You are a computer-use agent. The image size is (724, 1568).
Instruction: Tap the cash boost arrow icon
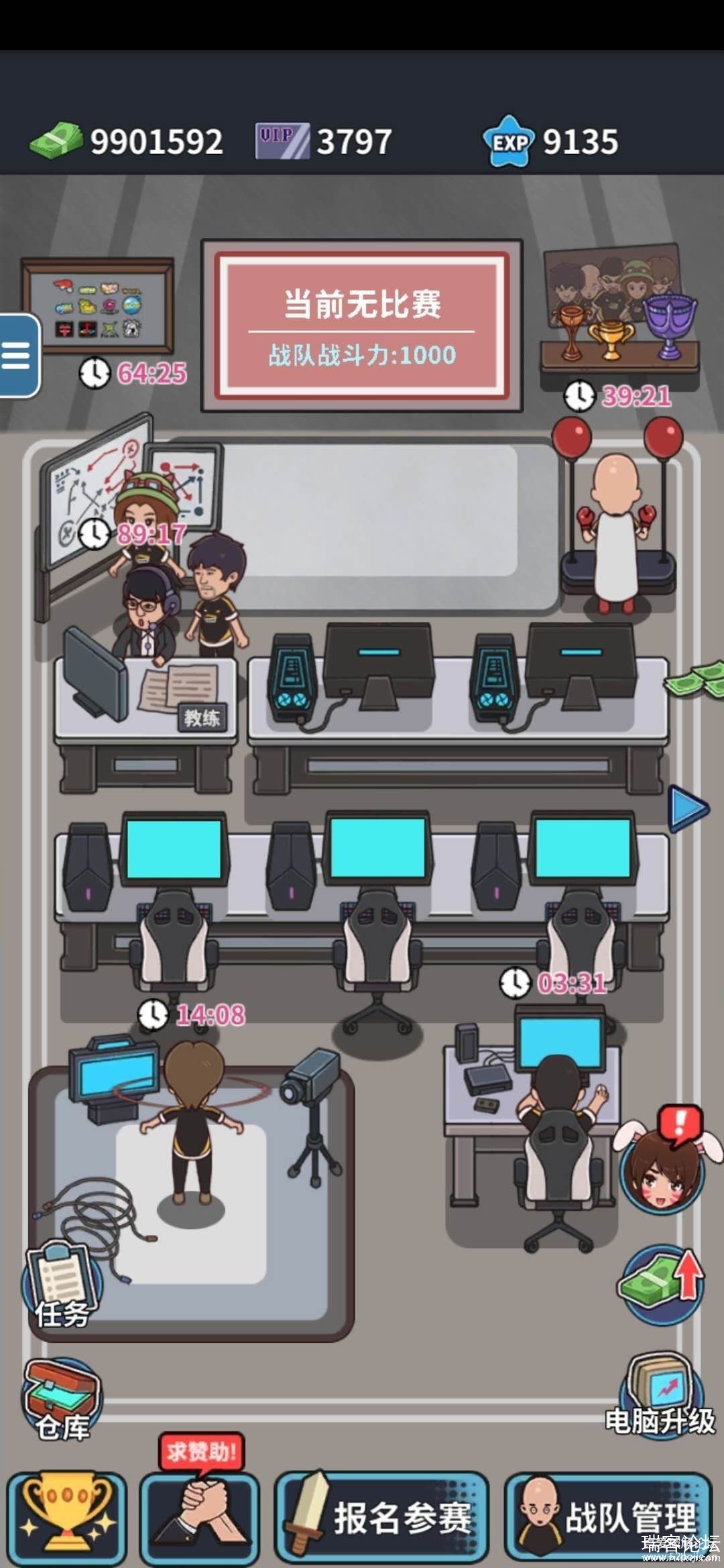[662, 1283]
